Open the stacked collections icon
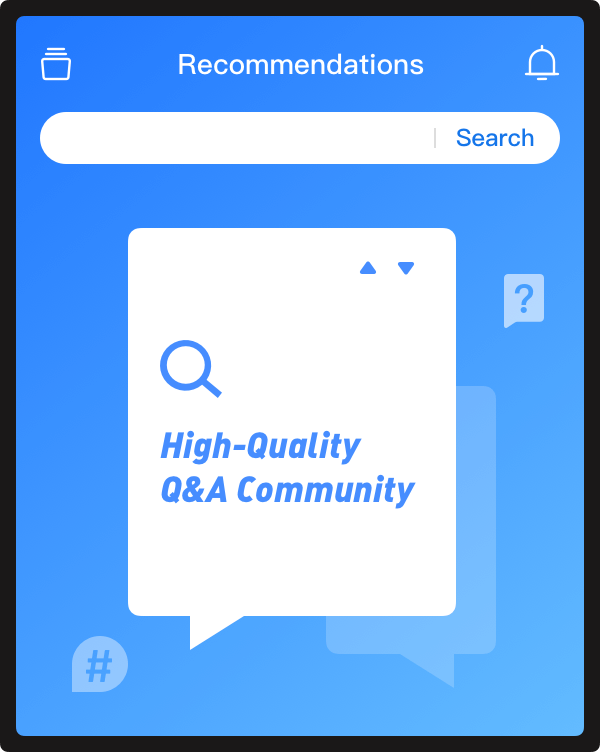This screenshot has width=600, height=752. pos(56,64)
